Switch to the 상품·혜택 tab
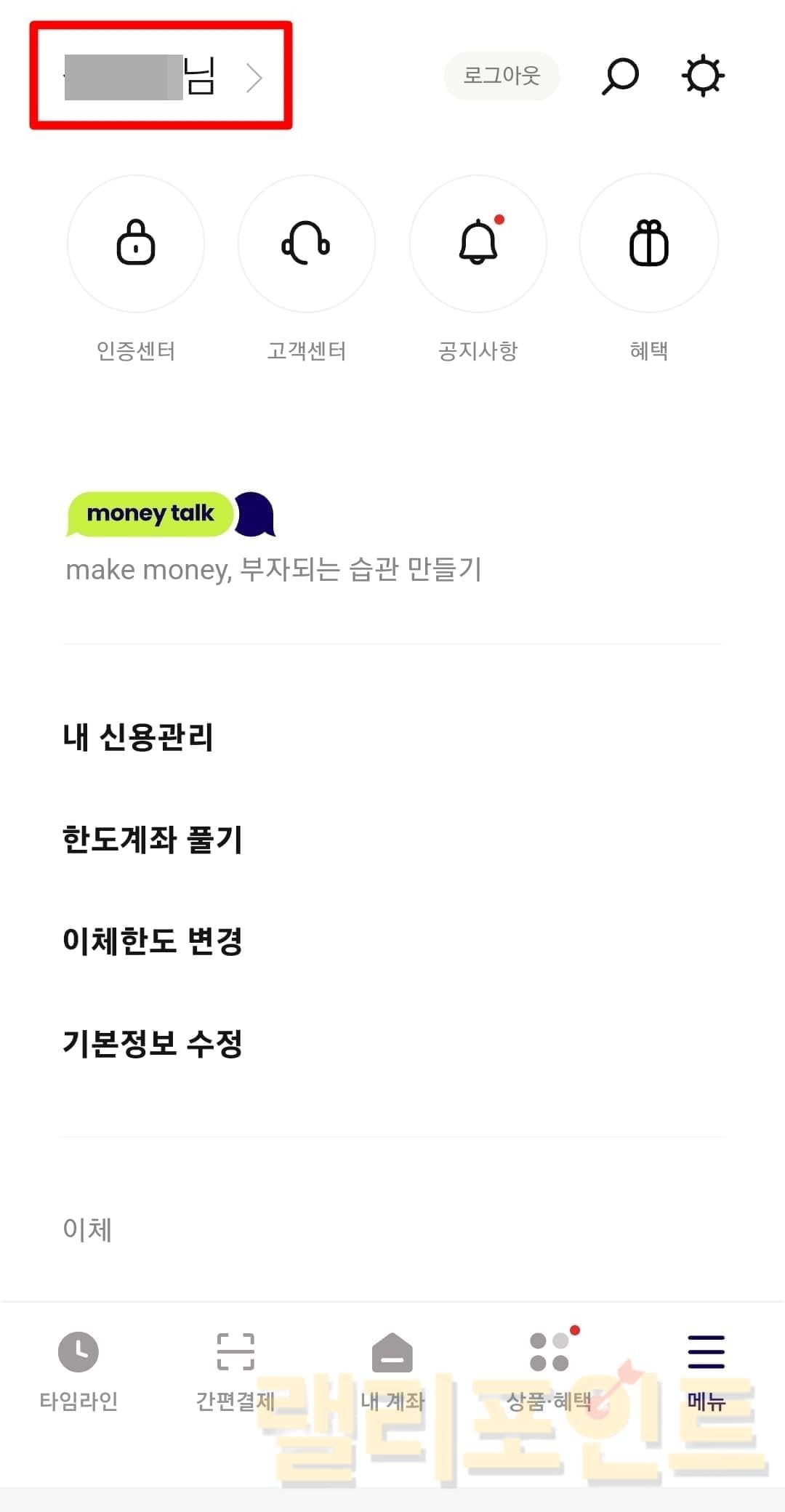The width and height of the screenshot is (785, 1512). pyautogui.click(x=549, y=1370)
